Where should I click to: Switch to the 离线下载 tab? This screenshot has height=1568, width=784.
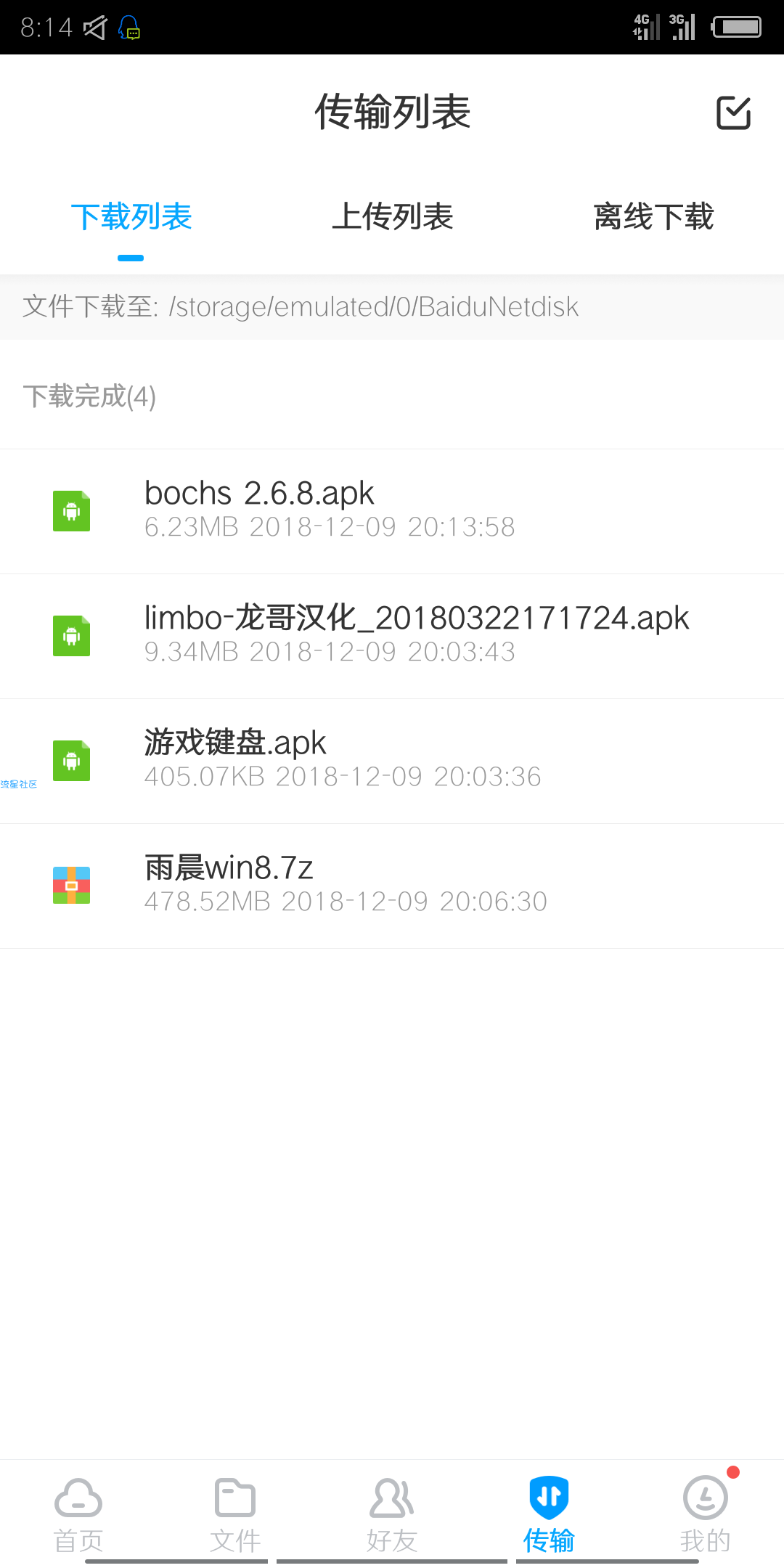(653, 216)
